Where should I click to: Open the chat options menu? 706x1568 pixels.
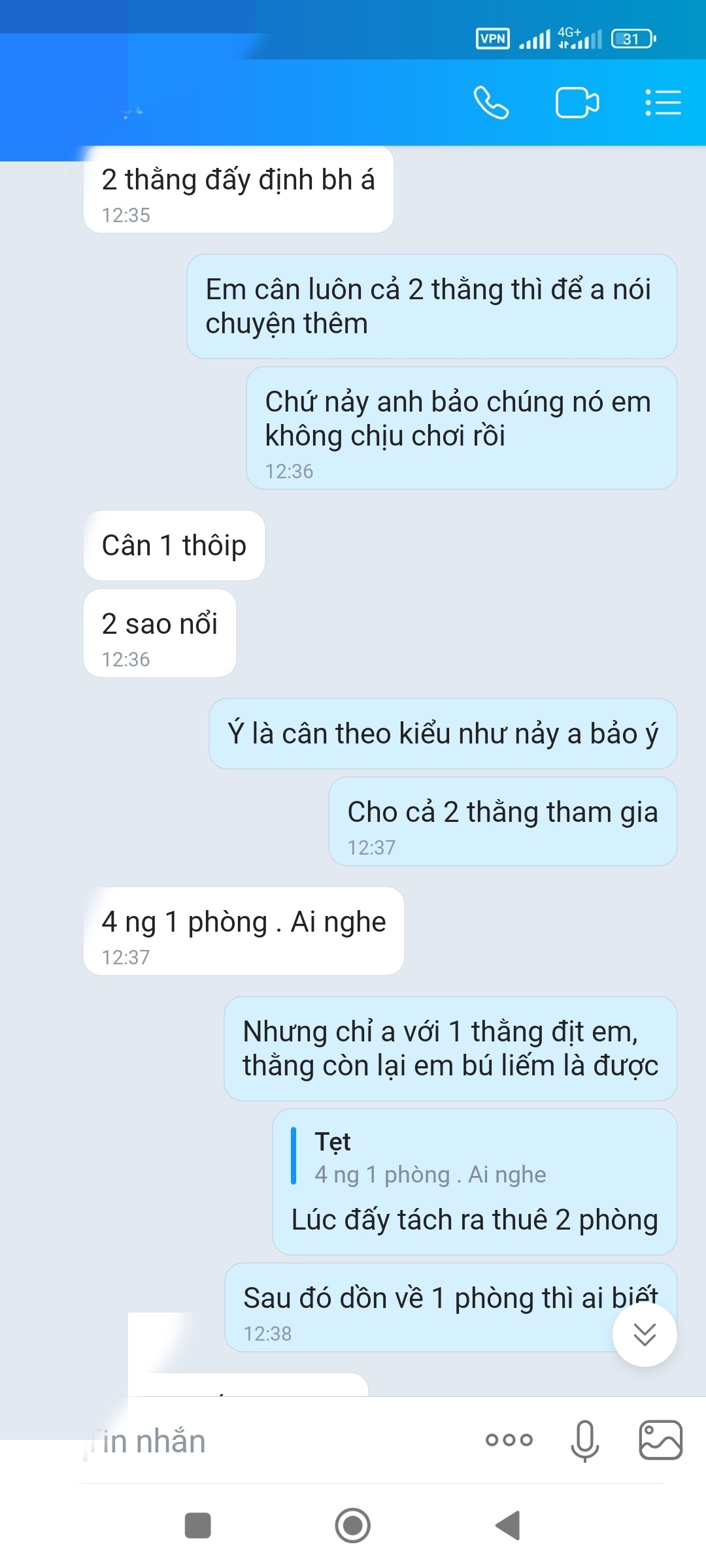pos(663,103)
